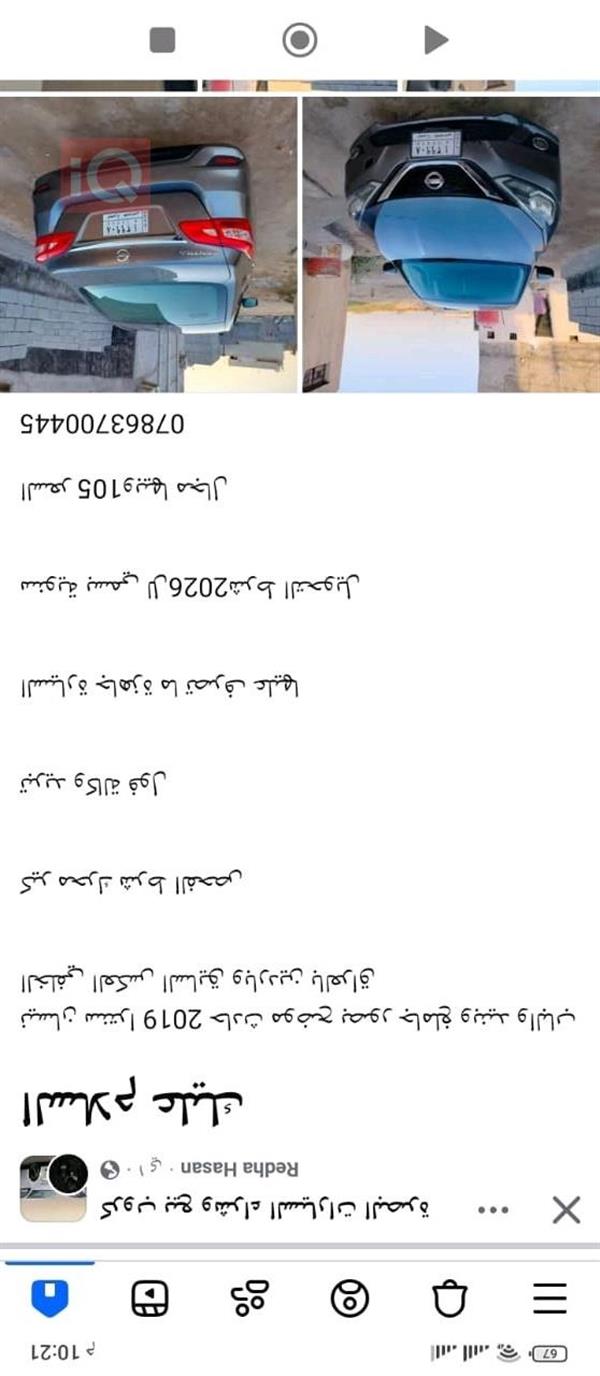Open recent apps with the square button
This screenshot has width=600, height=1376.
point(162,40)
